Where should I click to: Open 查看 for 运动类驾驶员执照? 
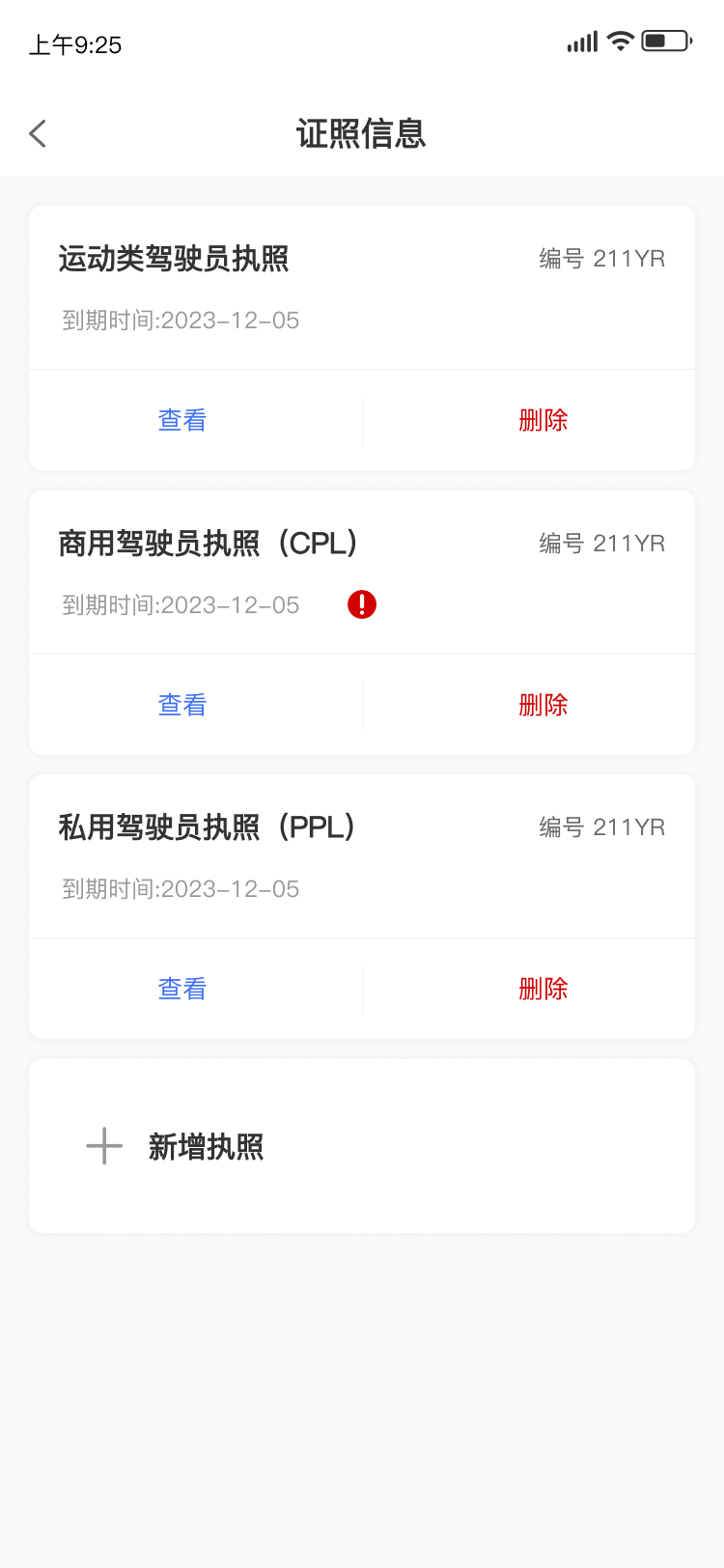tap(181, 420)
